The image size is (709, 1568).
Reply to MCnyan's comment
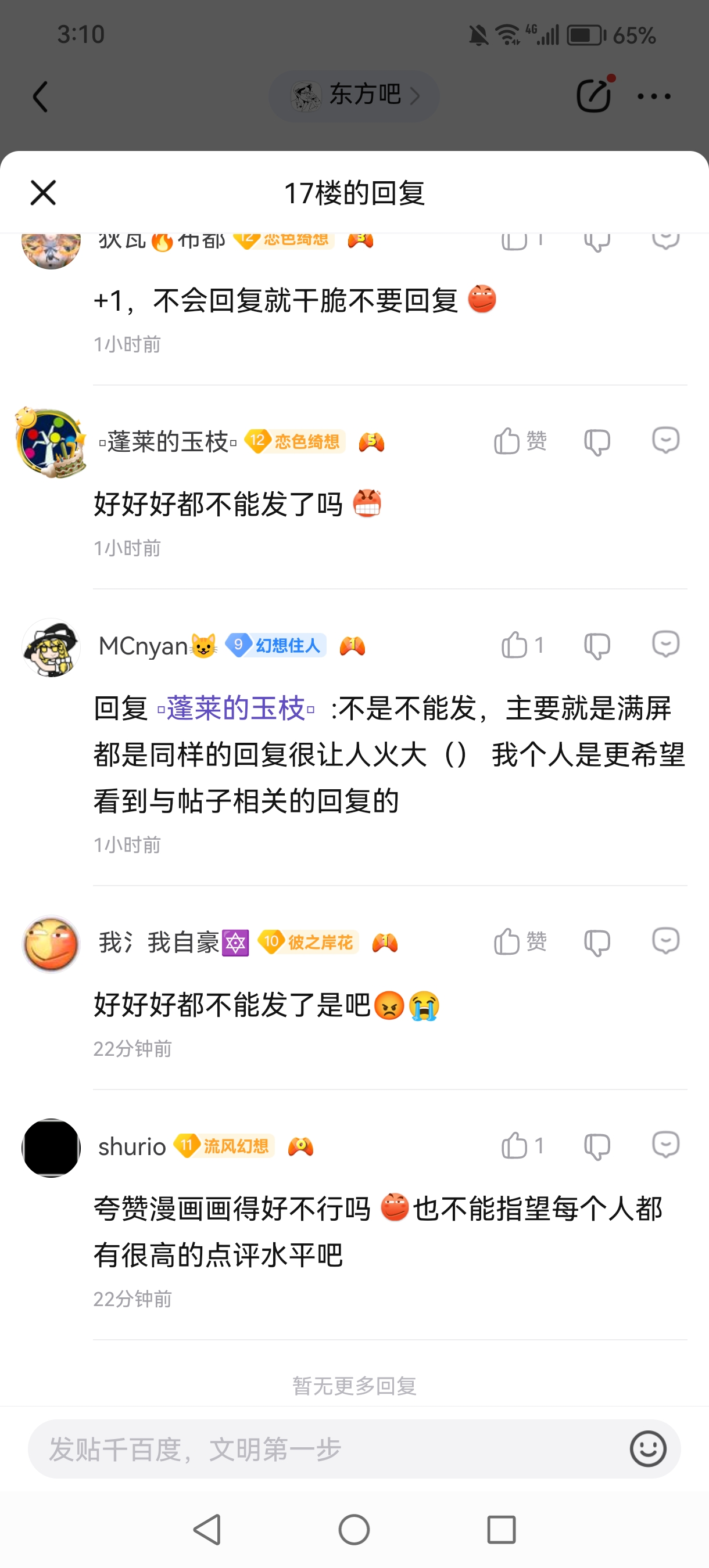pos(665,644)
